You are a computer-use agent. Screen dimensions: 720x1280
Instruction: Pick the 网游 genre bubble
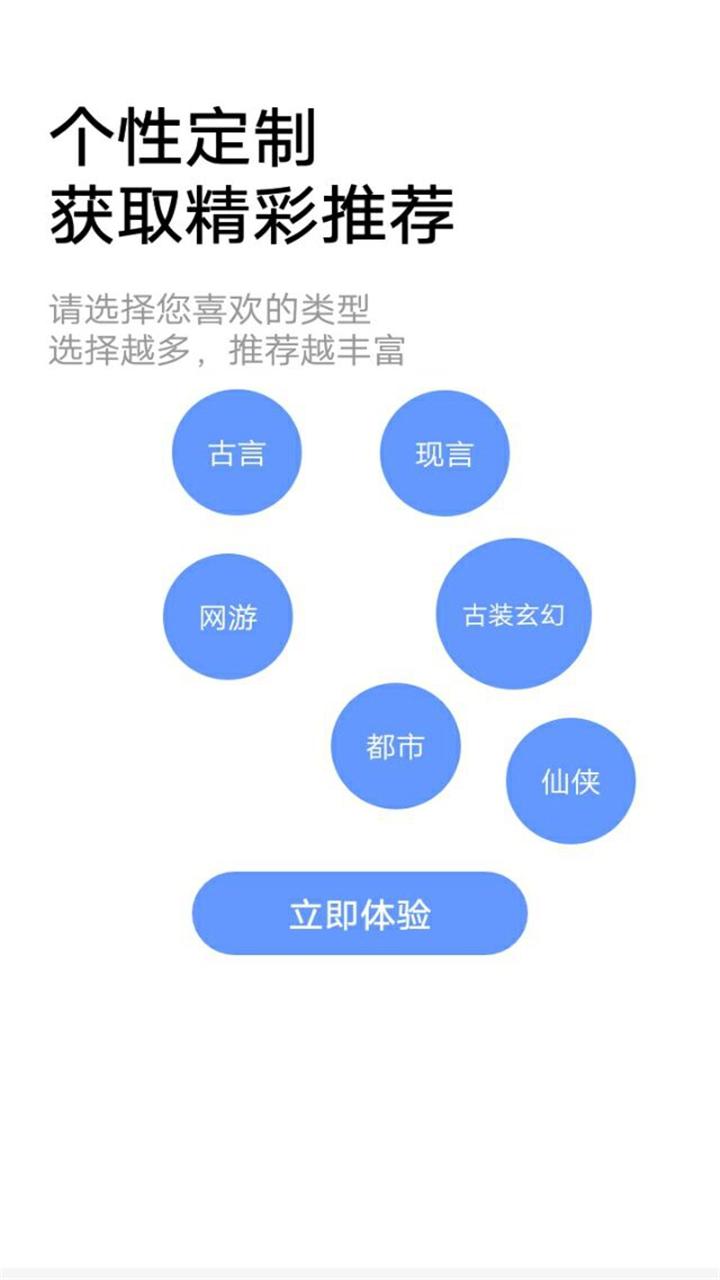(x=228, y=617)
